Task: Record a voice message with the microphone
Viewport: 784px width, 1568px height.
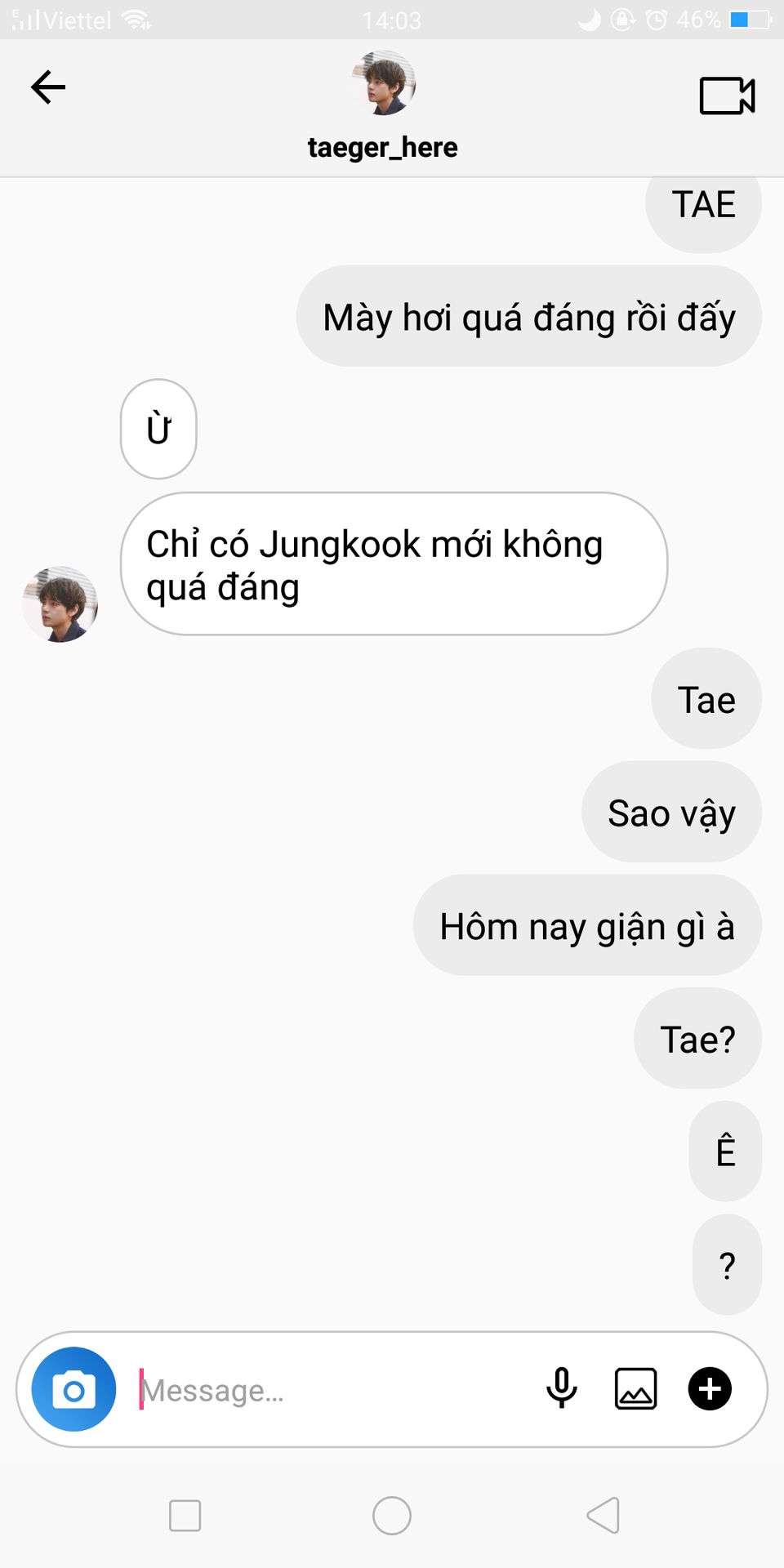Action: point(562,1388)
